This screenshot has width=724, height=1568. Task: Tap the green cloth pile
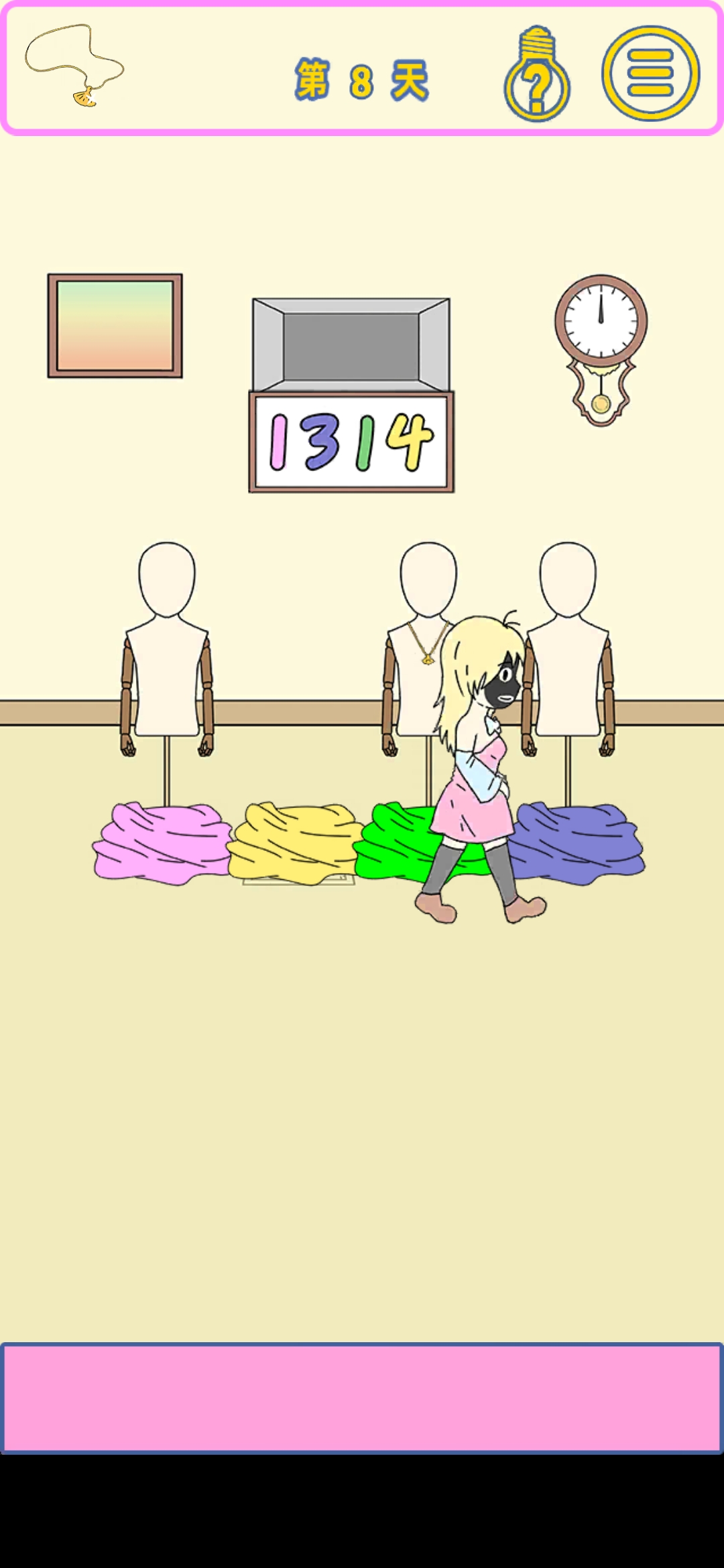(x=392, y=843)
